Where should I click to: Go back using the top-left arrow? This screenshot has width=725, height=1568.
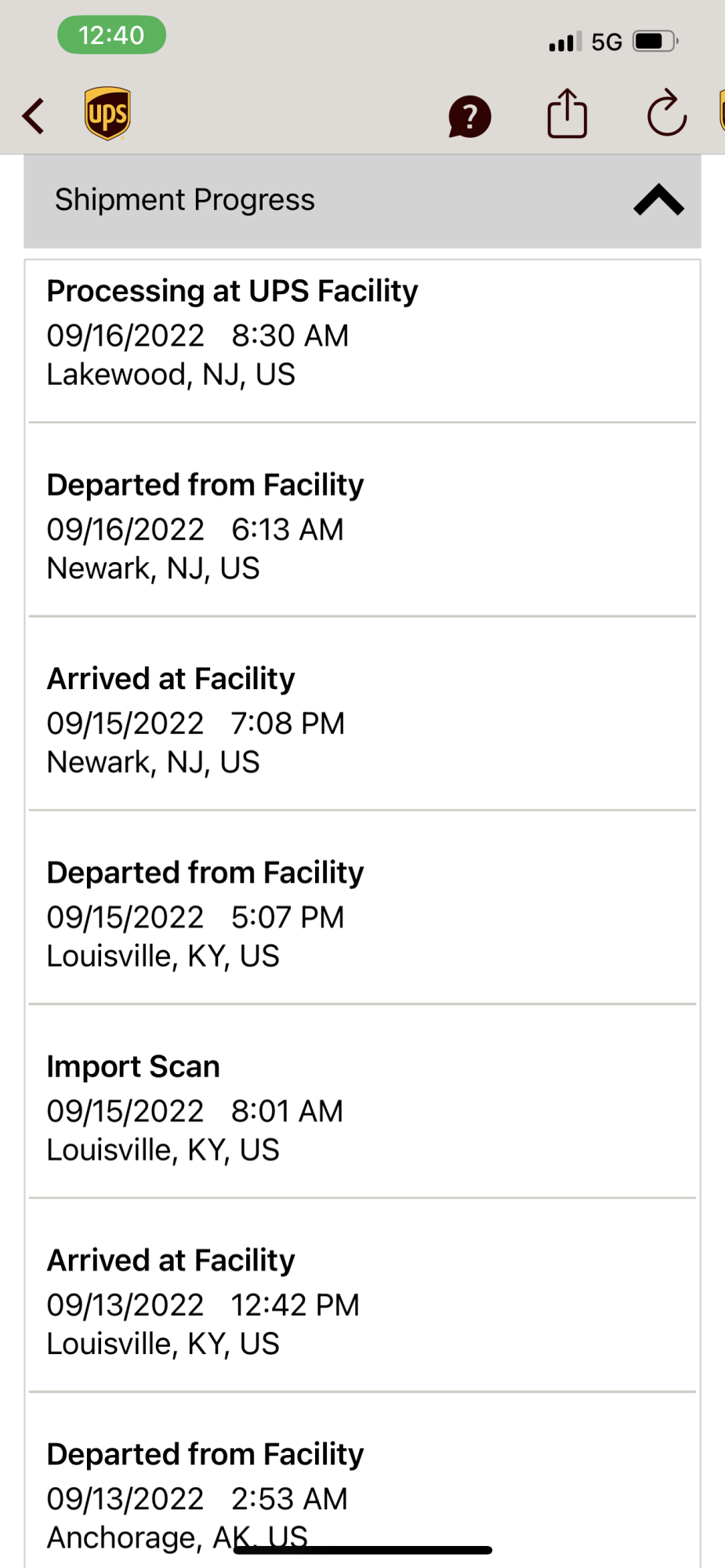(34, 116)
